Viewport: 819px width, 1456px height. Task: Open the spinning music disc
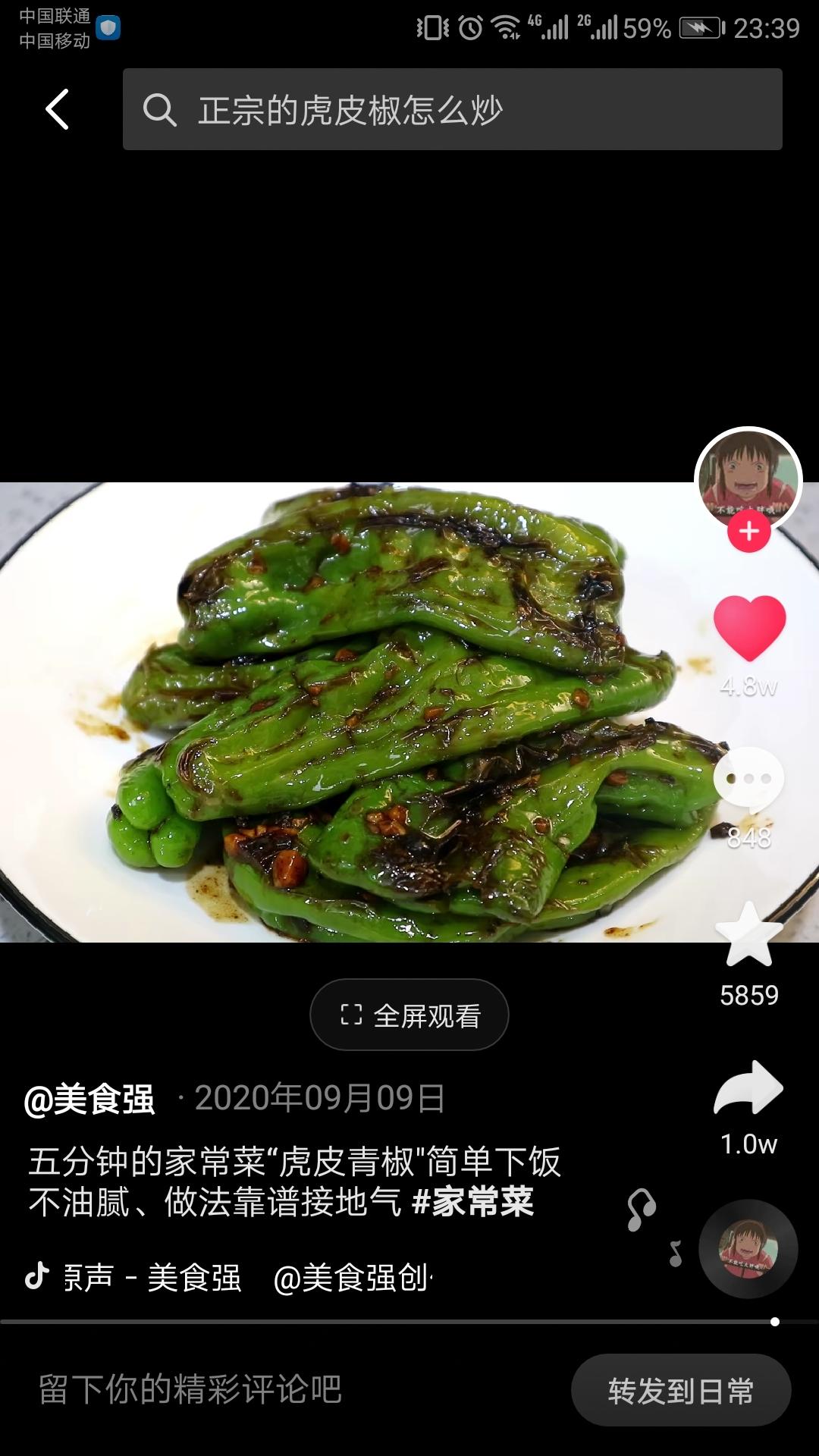[748, 1249]
